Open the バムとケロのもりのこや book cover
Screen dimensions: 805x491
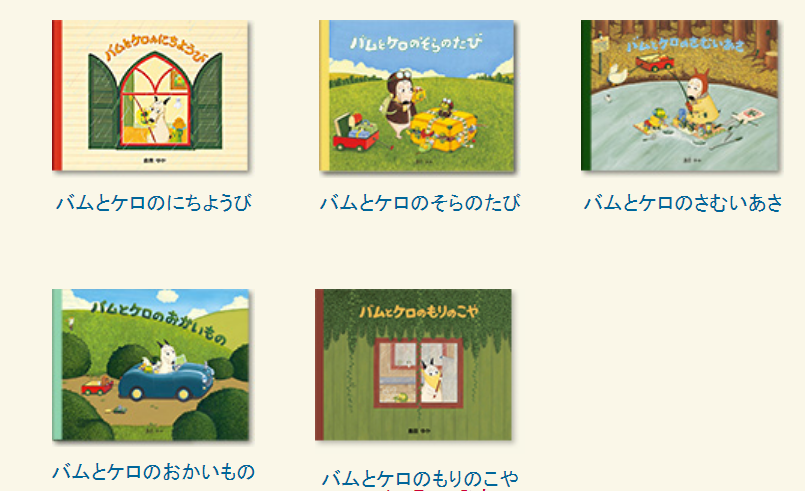(x=413, y=365)
